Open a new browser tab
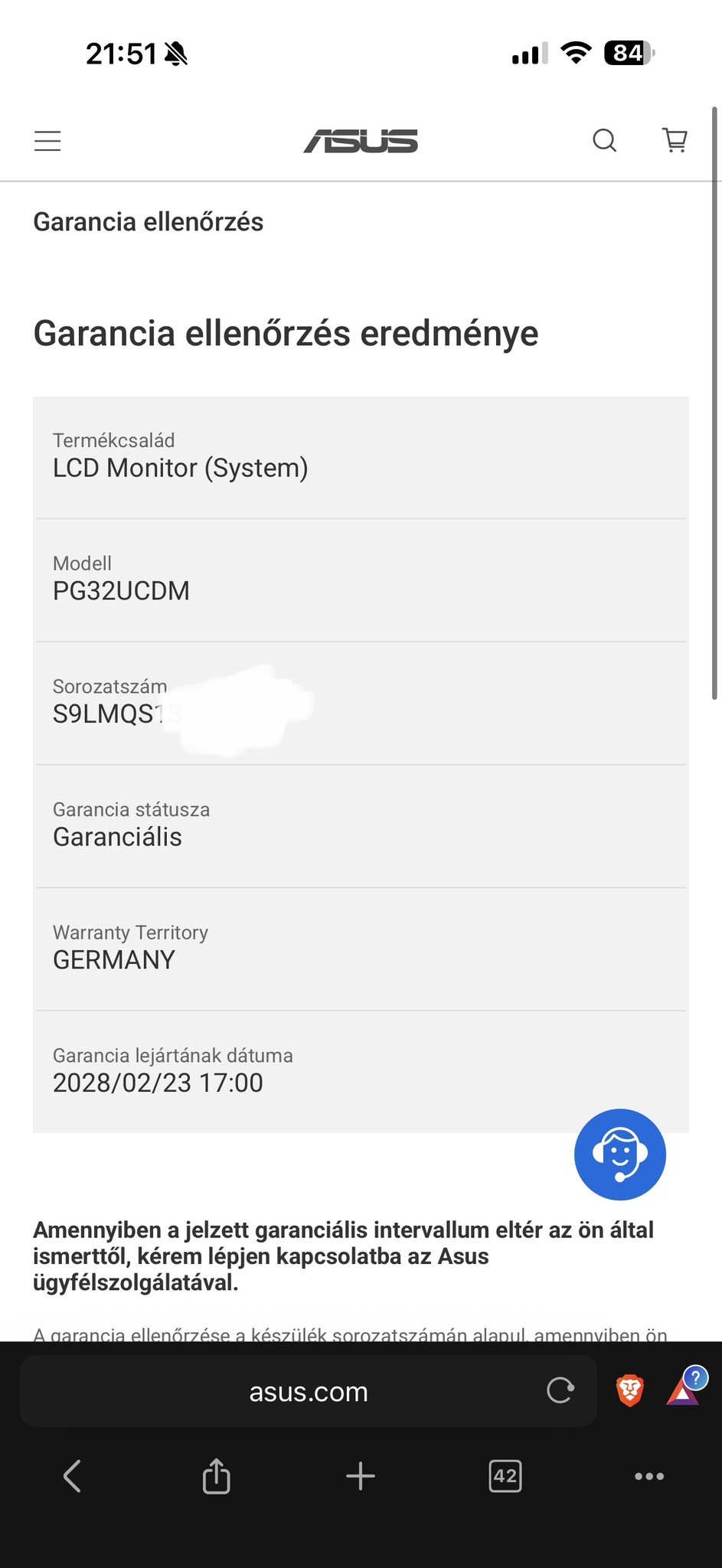Image resolution: width=722 pixels, height=1568 pixels. pyautogui.click(x=361, y=1475)
